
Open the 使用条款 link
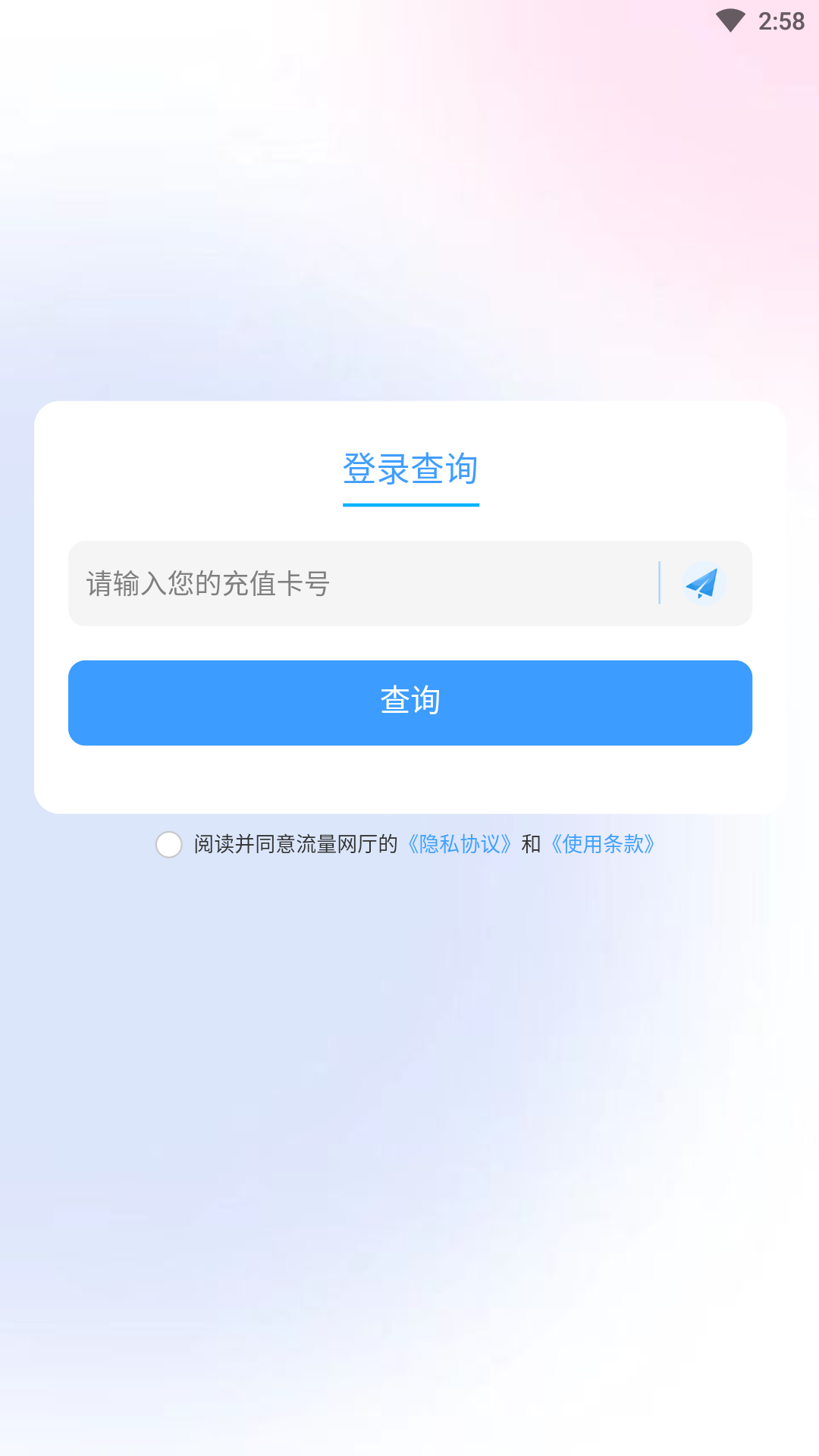[x=603, y=844]
